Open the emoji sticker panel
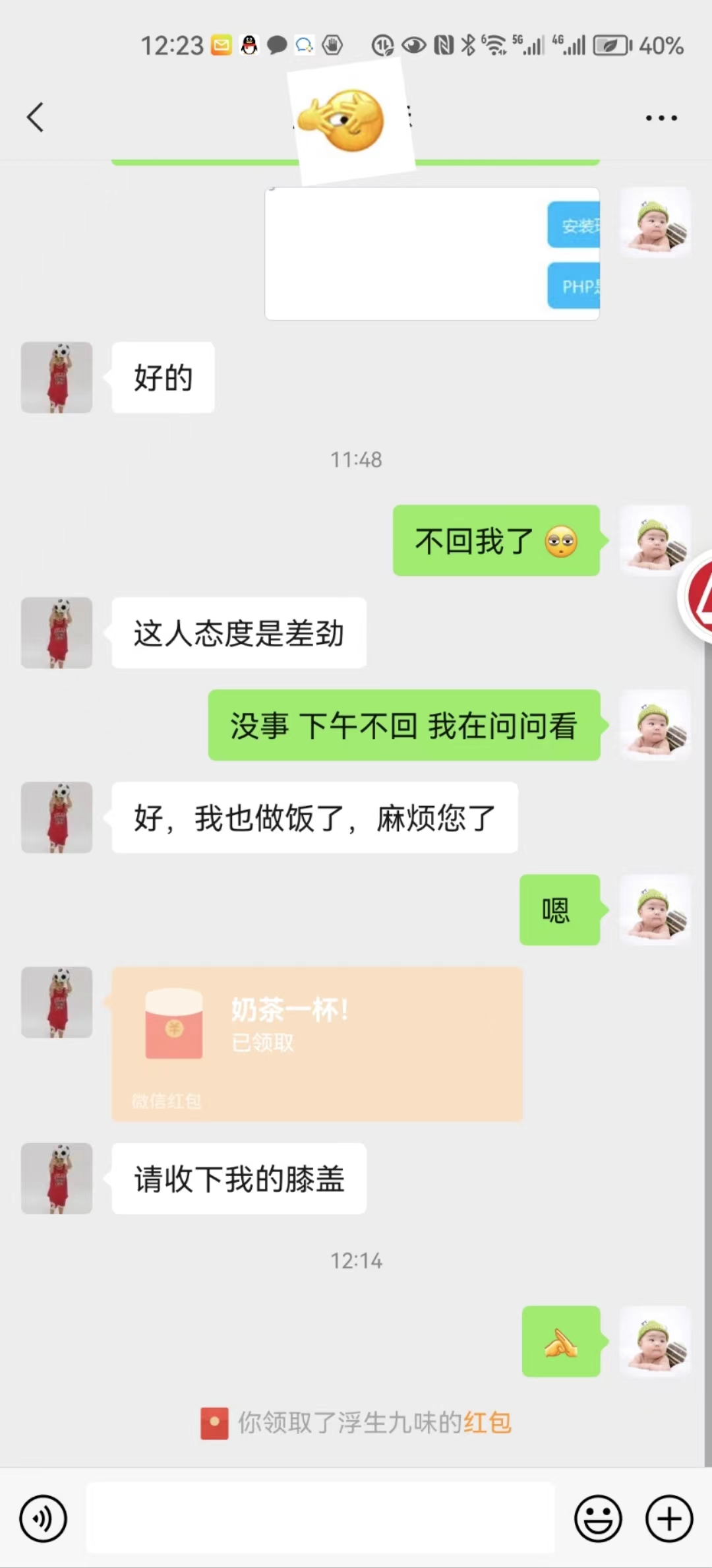This screenshot has height=1568, width=712. click(x=598, y=1519)
